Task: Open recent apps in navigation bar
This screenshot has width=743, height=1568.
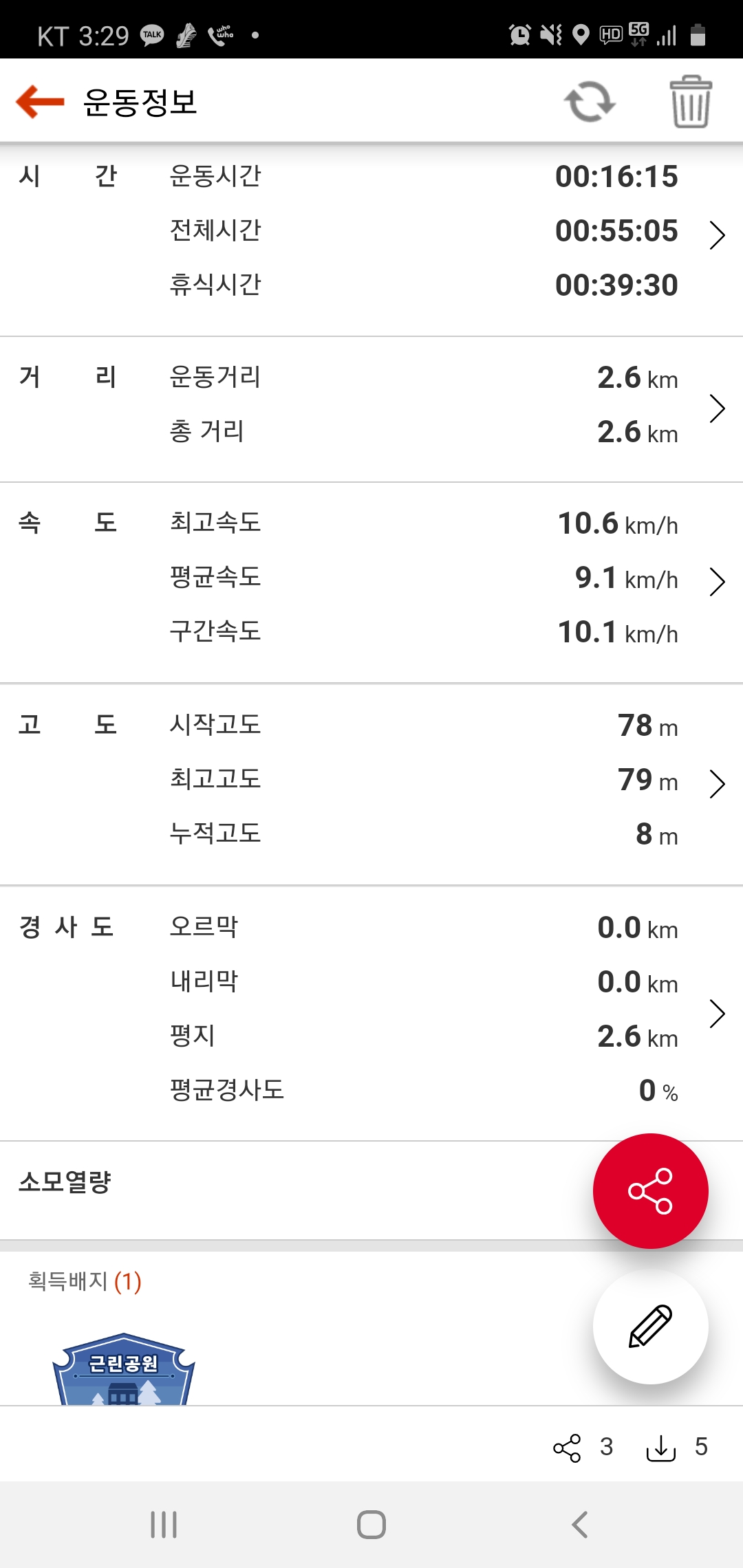Action: click(164, 1525)
